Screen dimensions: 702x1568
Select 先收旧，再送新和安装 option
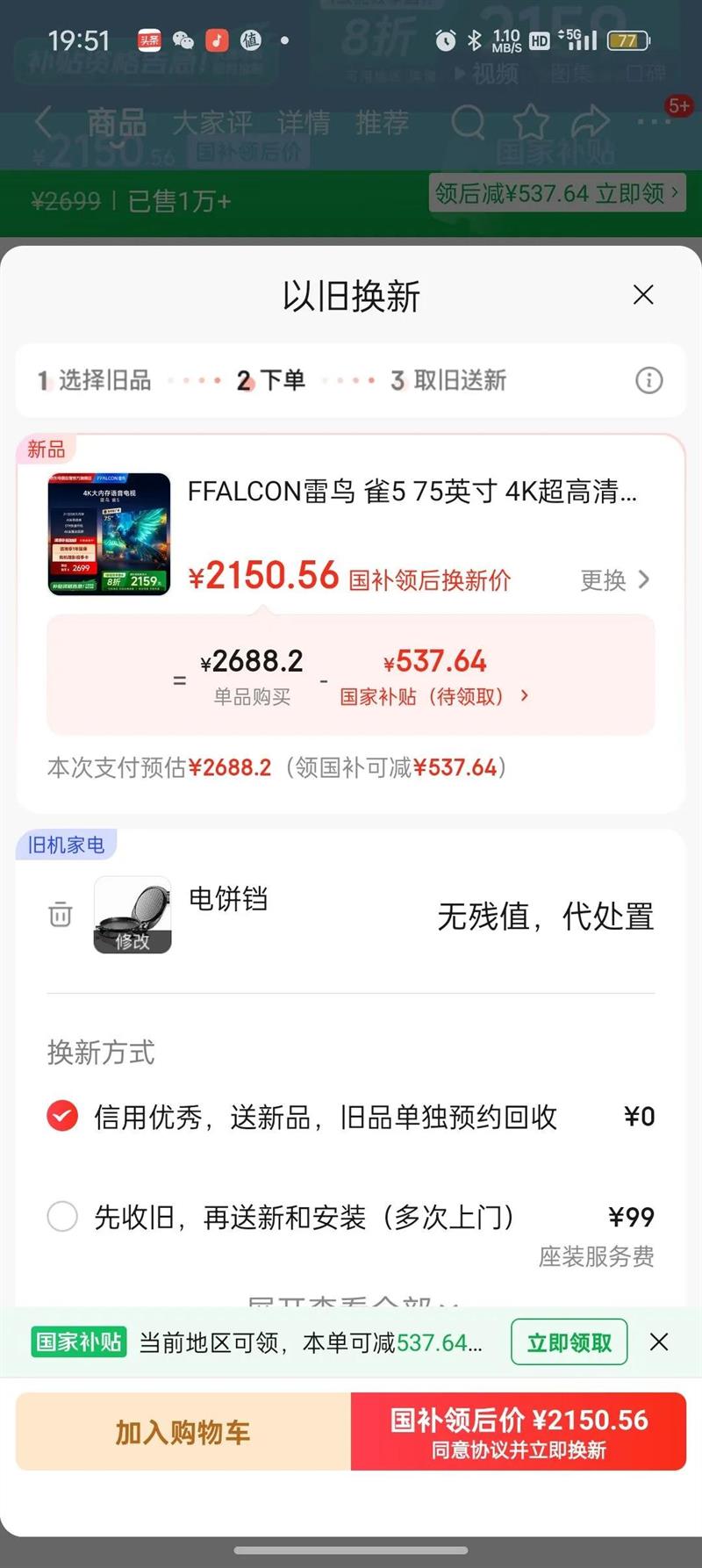(62, 1217)
